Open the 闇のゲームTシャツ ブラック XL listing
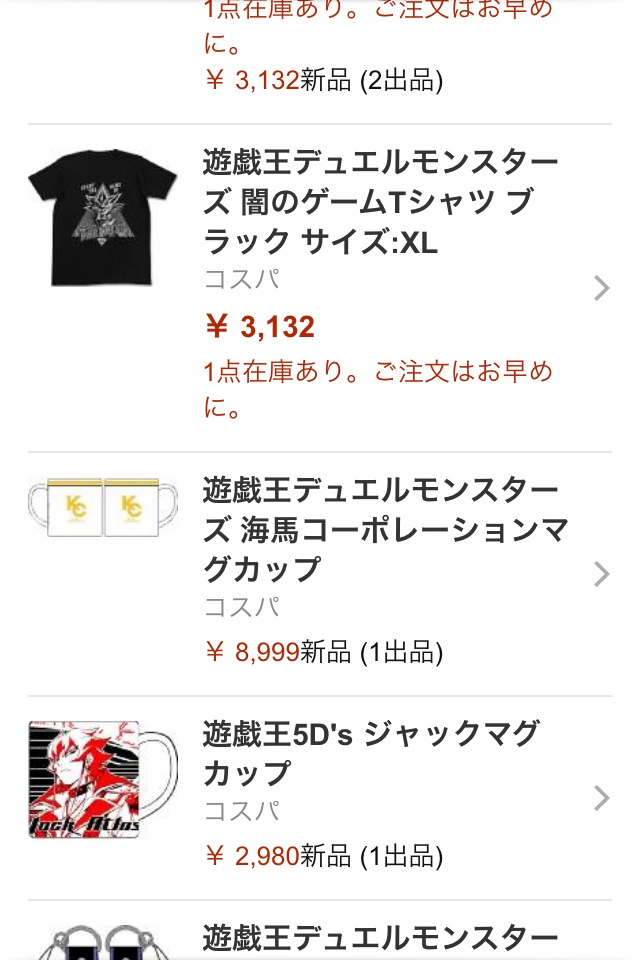640x960 pixels. click(380, 201)
